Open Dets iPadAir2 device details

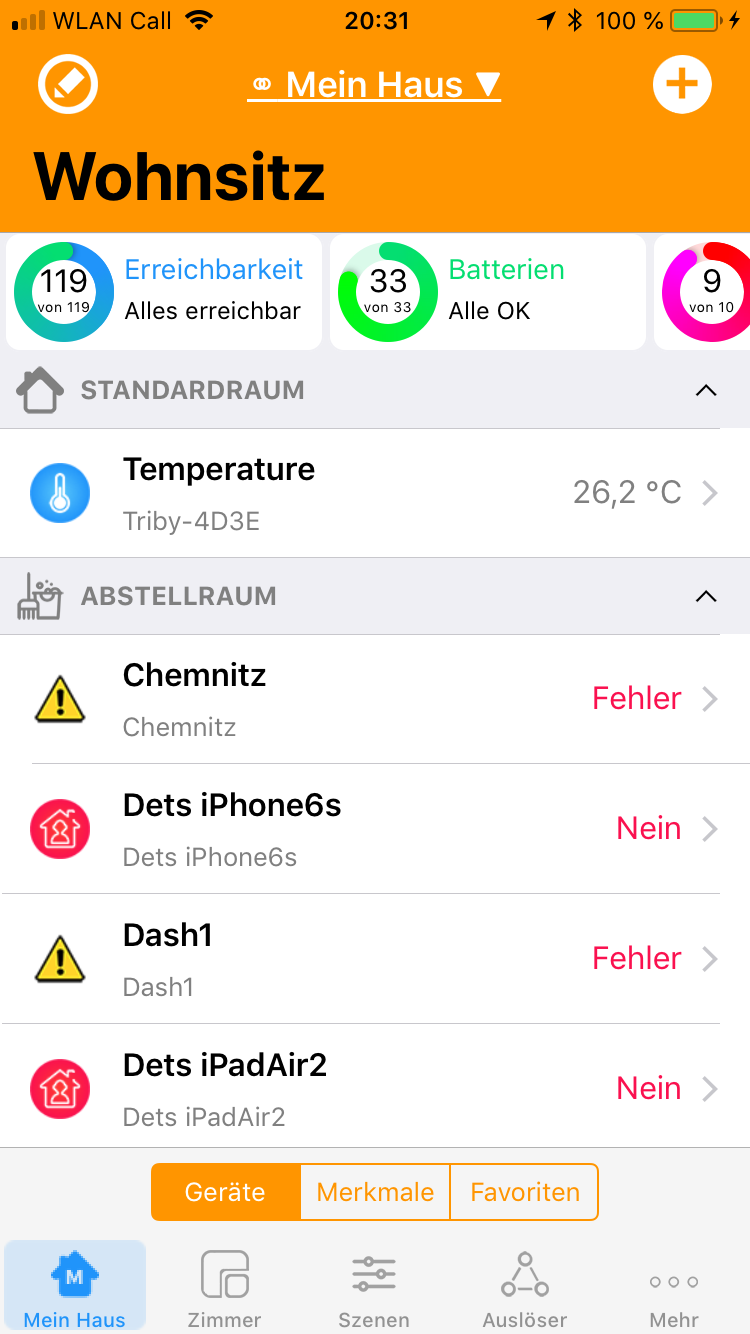pos(375,1088)
